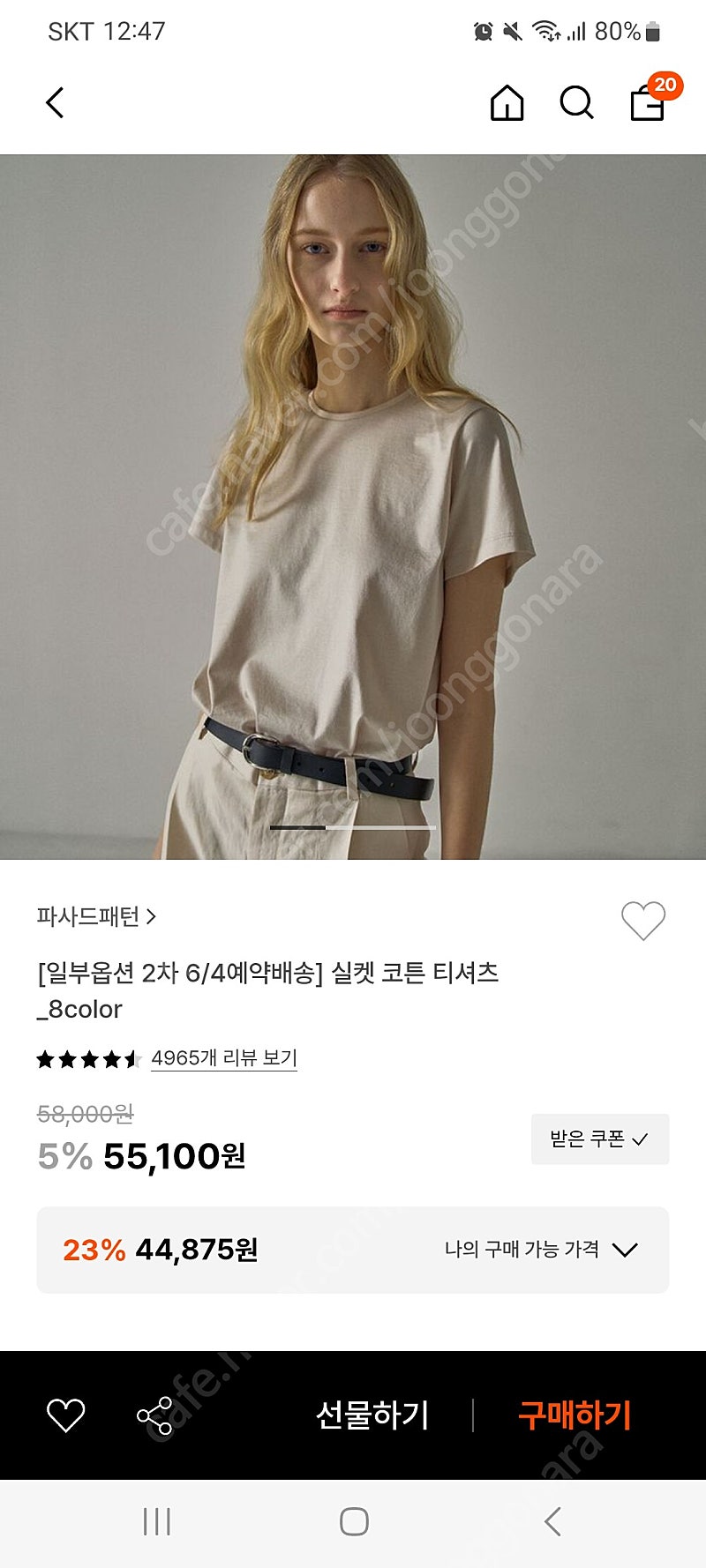Open the product photo full view
706x1568 pixels.
click(353, 507)
